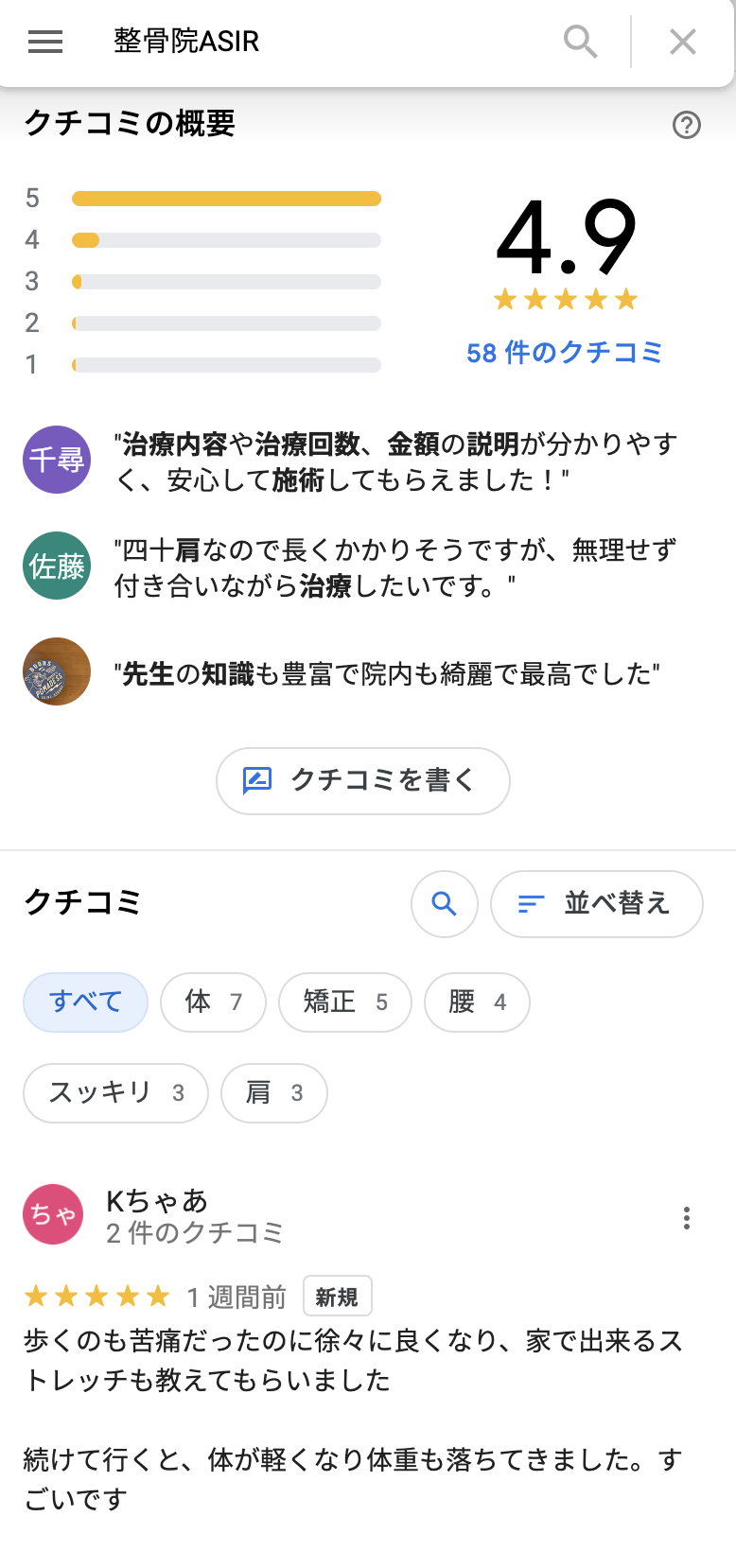Screen dimensions: 736x1568
Task: Open the 58 件のクチコミ link
Action: pos(565,353)
